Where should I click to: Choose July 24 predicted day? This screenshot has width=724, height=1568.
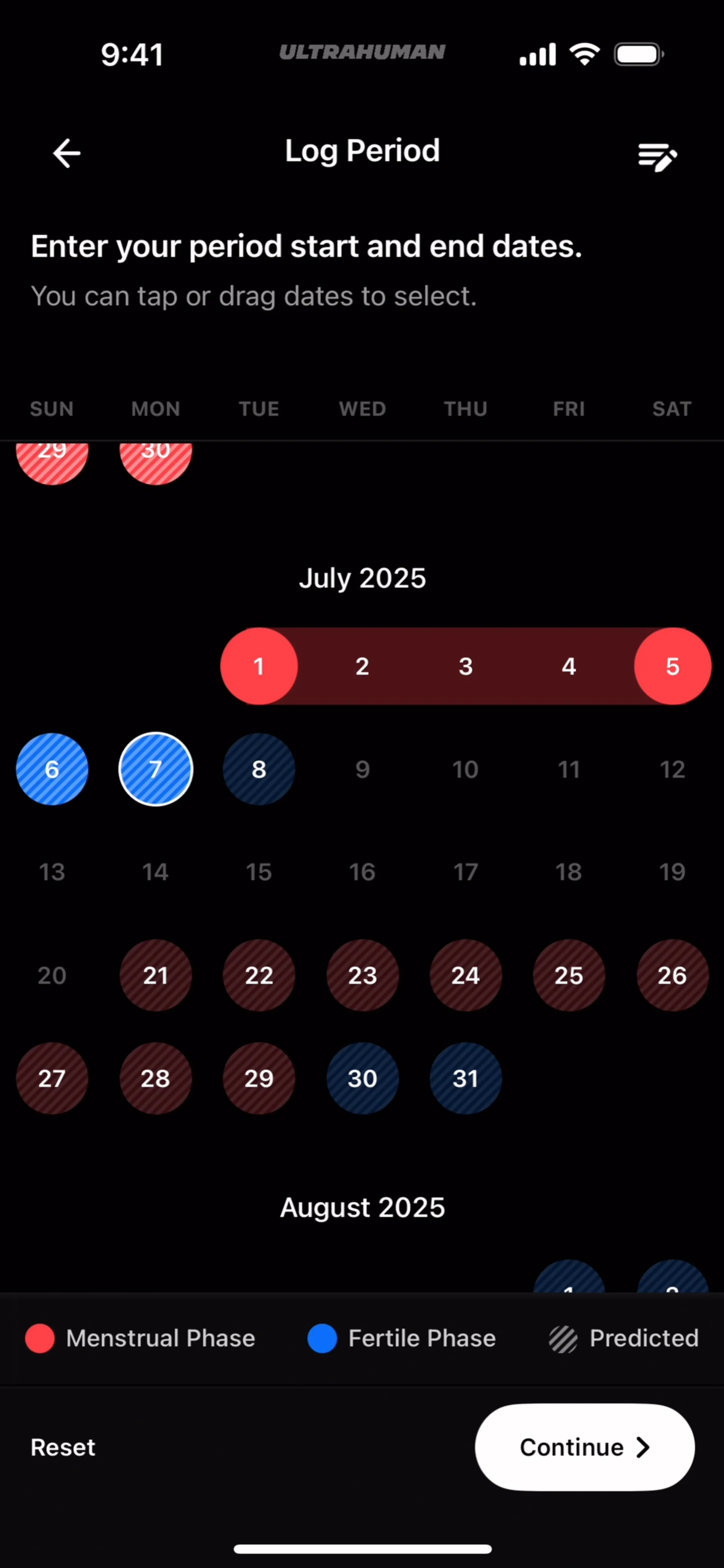(465, 975)
